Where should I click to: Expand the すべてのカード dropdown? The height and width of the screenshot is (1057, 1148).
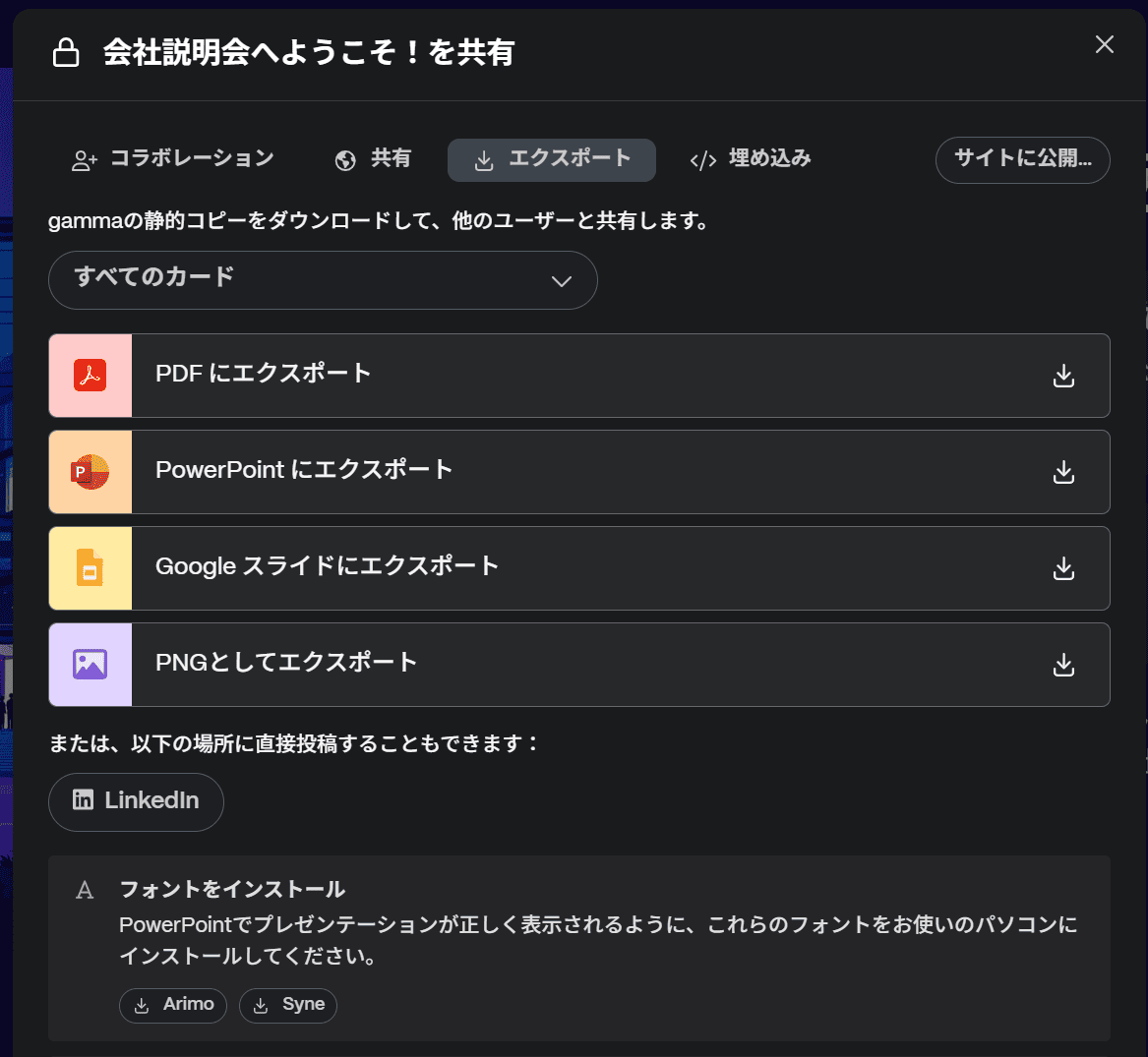point(323,279)
